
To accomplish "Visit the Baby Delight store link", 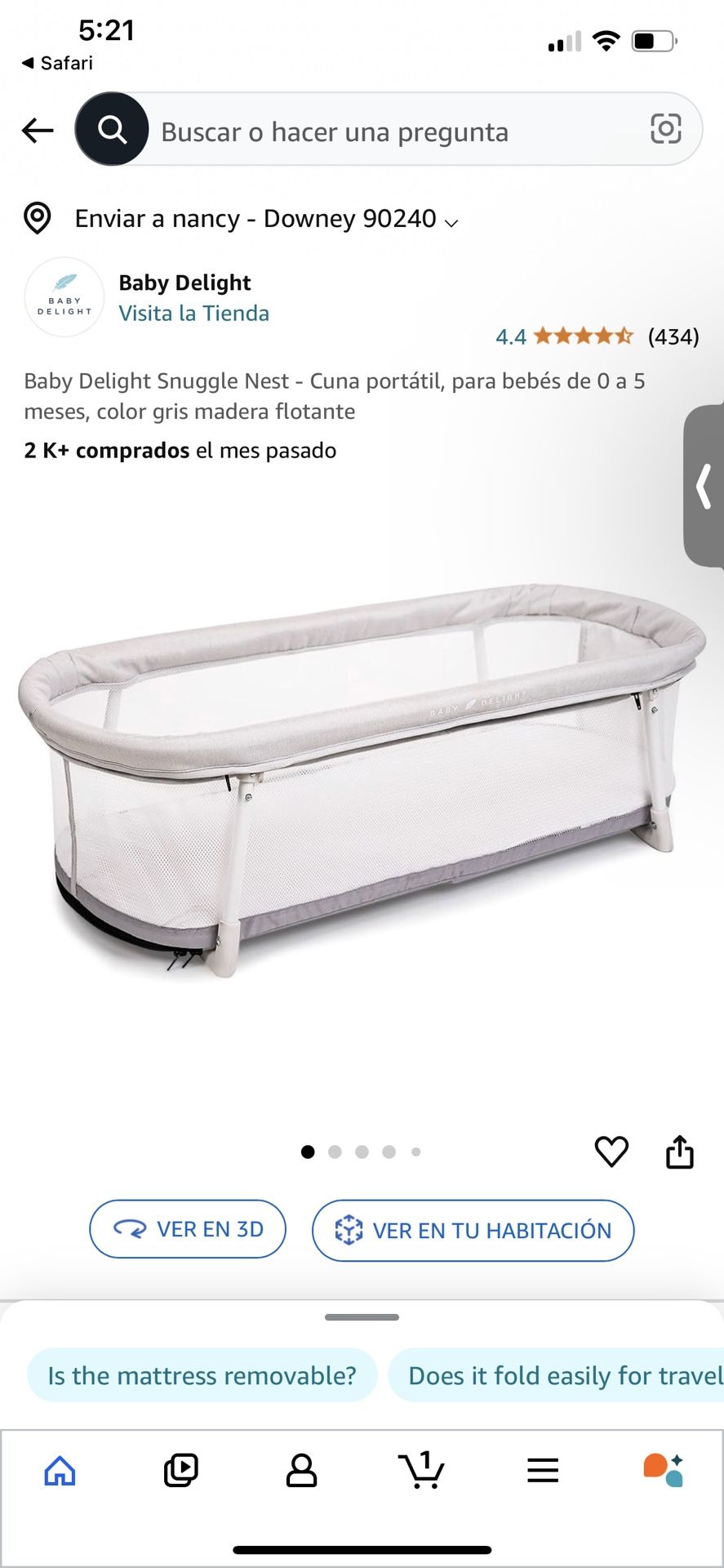I will point(194,313).
